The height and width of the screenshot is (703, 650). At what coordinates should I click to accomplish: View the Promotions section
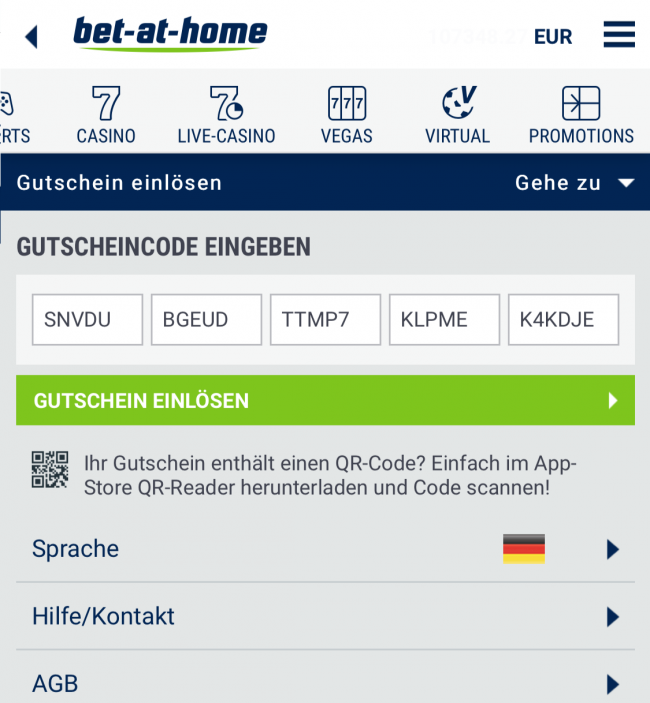pos(581,116)
